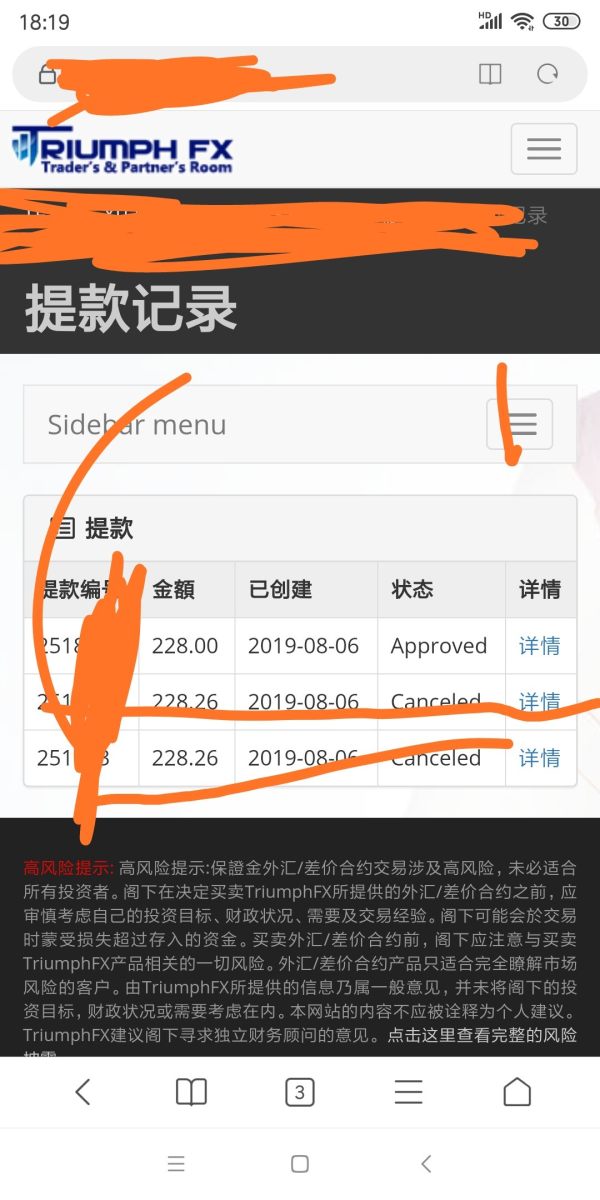Reload the page
The height and width of the screenshot is (1200, 600).
click(x=547, y=74)
